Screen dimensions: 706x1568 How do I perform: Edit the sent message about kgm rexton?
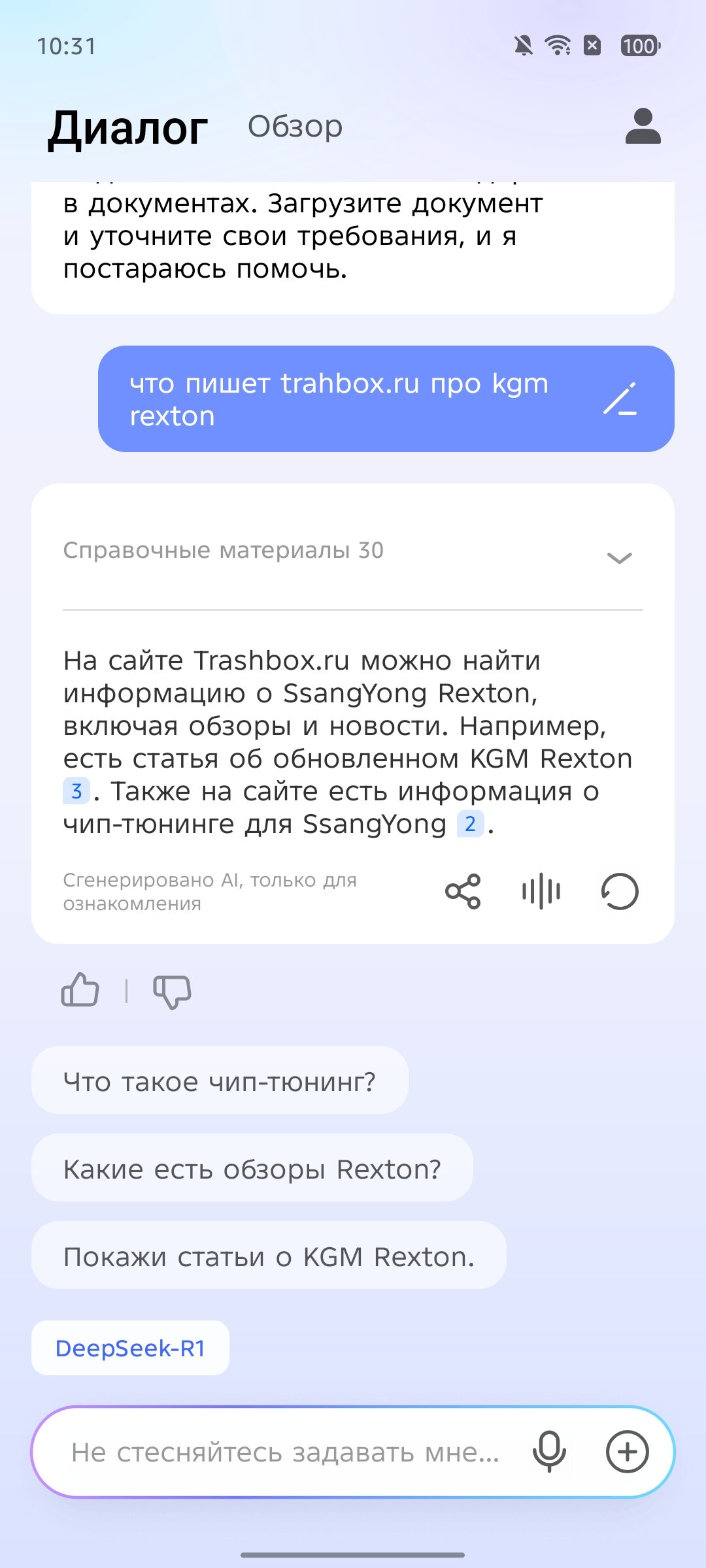coord(619,399)
